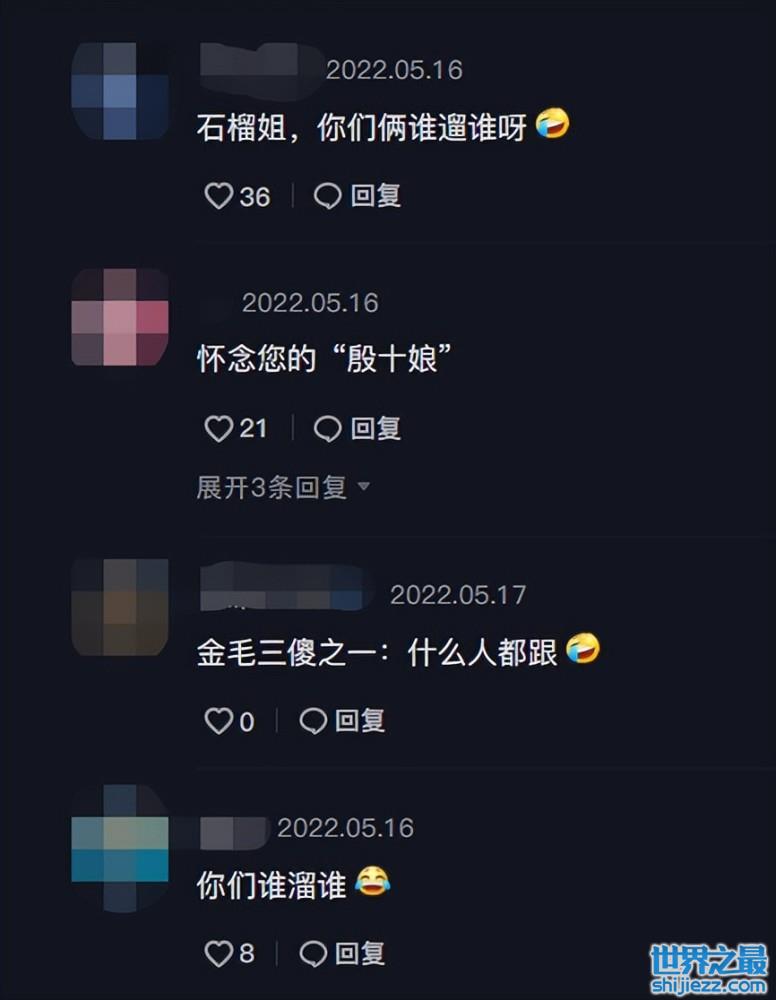
Task: Like the 怀念您的"殷十娘" comment
Action: tap(219, 429)
